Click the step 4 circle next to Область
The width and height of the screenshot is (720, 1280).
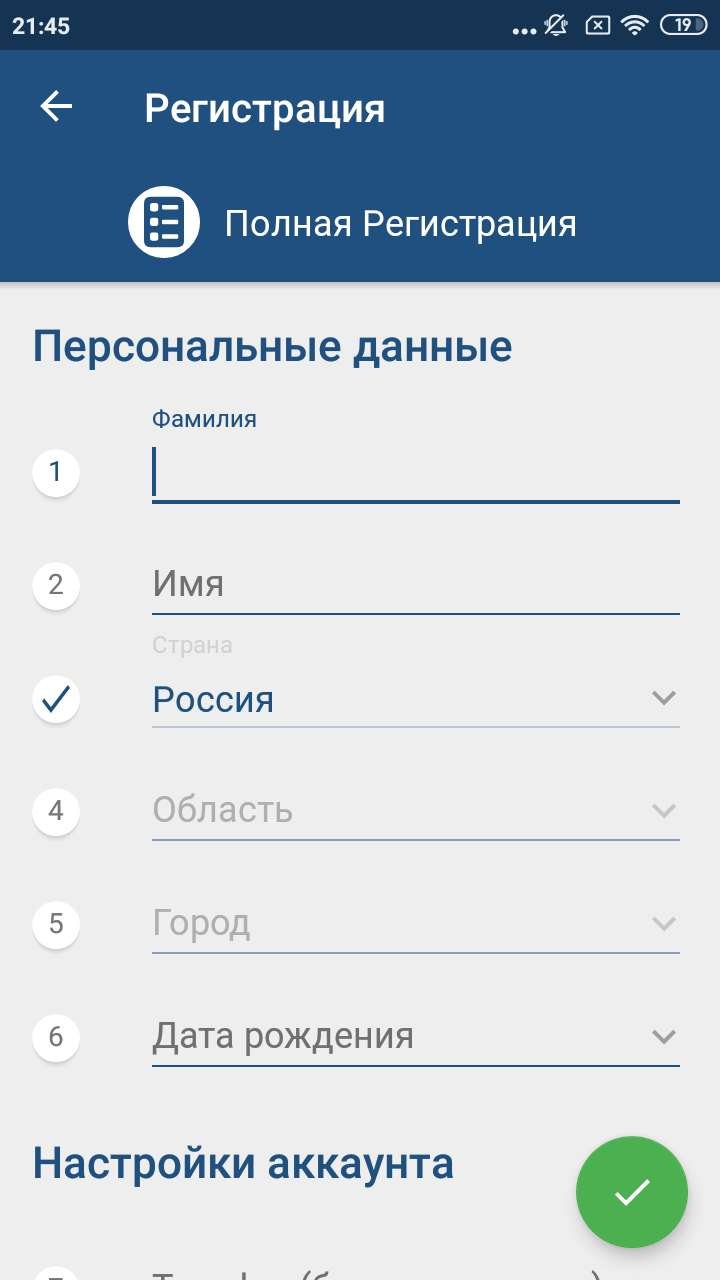[56, 811]
